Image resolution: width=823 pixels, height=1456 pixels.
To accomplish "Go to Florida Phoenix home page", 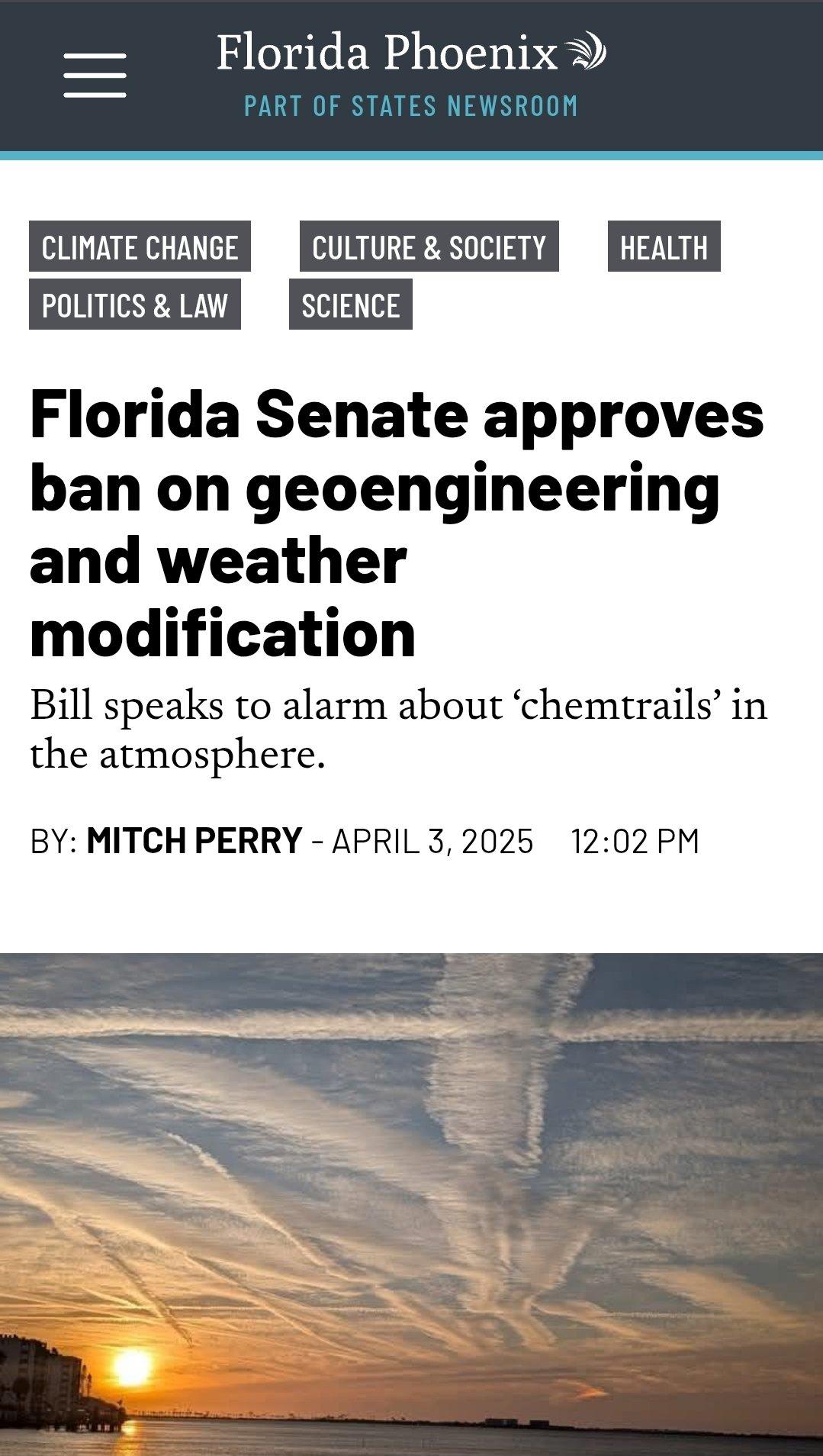I will coord(410,53).
